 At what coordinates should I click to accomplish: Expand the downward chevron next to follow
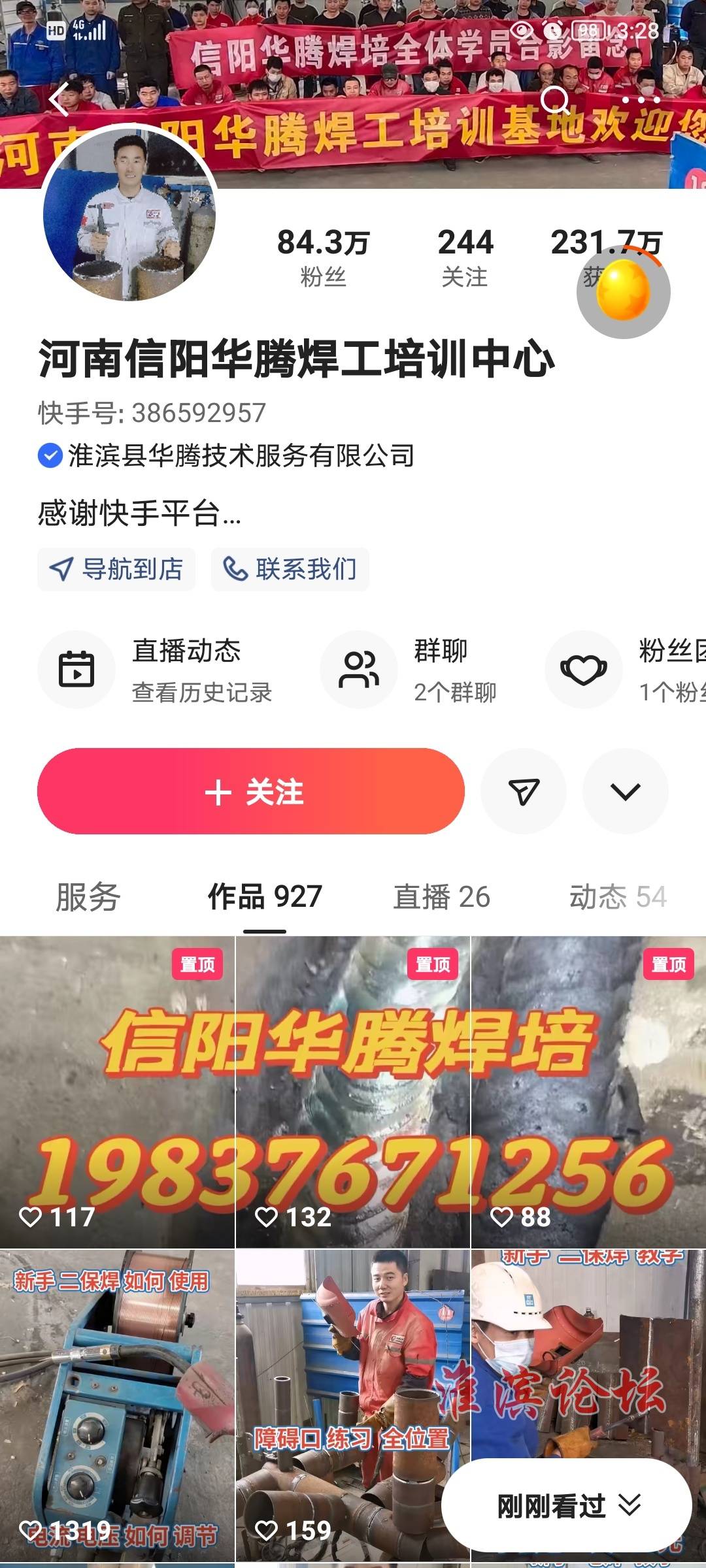[x=625, y=791]
